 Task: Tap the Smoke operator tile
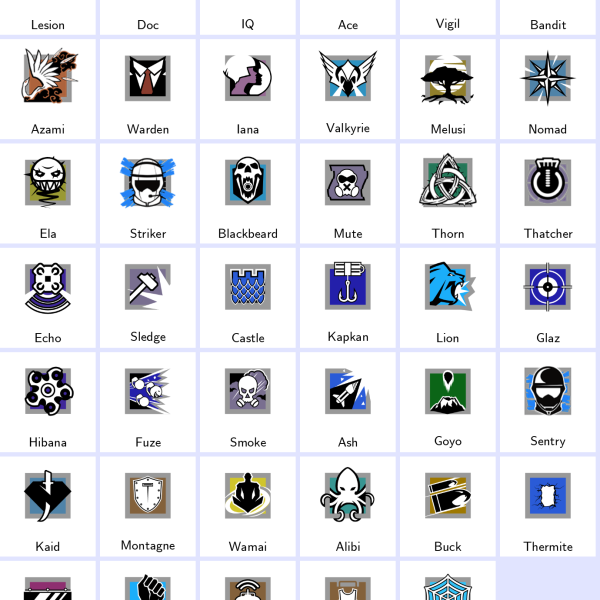(x=248, y=400)
